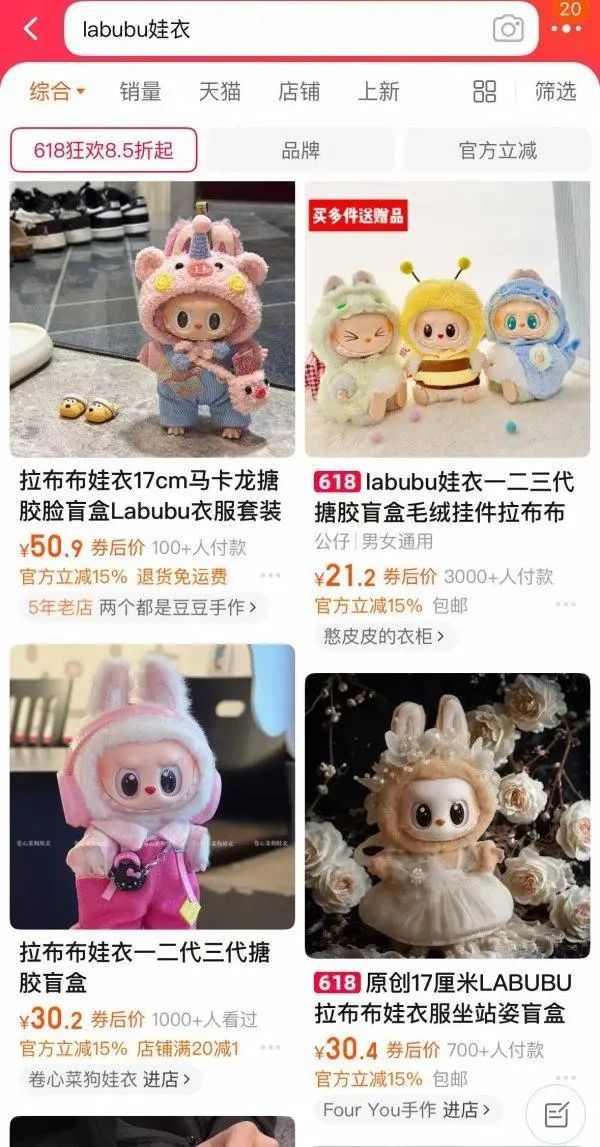Tap the labubu娃衣 search field
This screenshot has height=1147, width=600.
(270, 29)
